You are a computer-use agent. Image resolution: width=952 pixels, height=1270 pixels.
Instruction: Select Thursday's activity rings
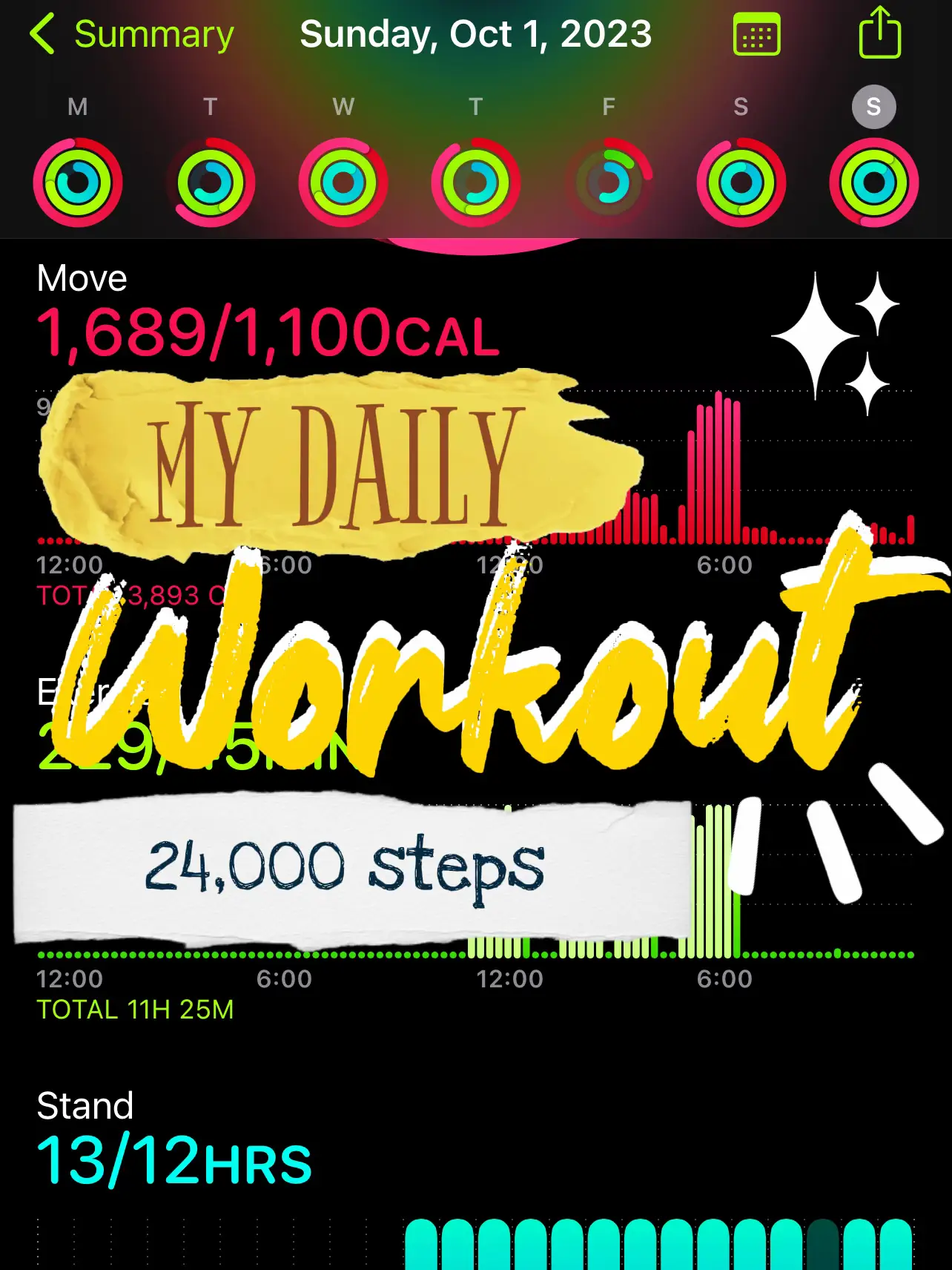[x=475, y=182]
